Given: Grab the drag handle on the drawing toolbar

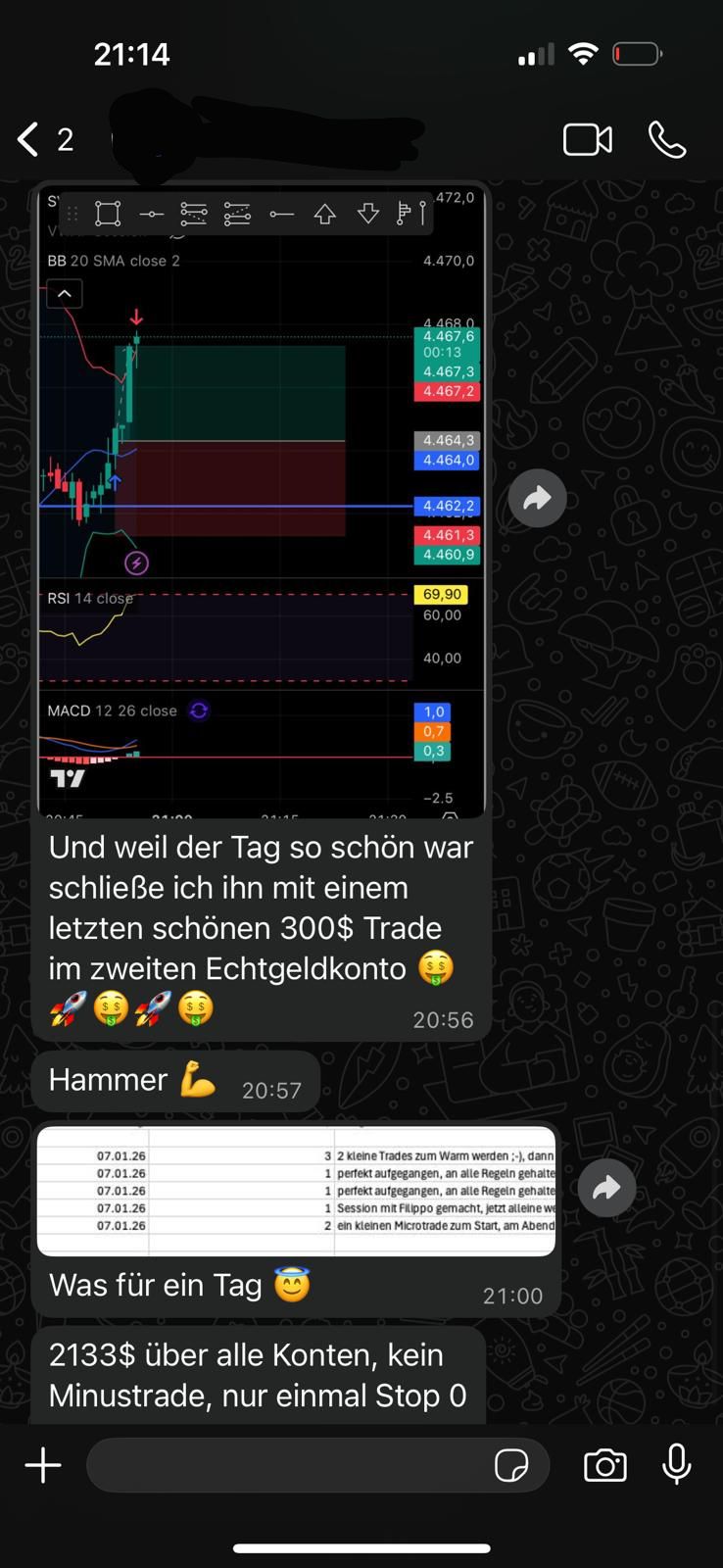Looking at the screenshot, I should [72, 214].
